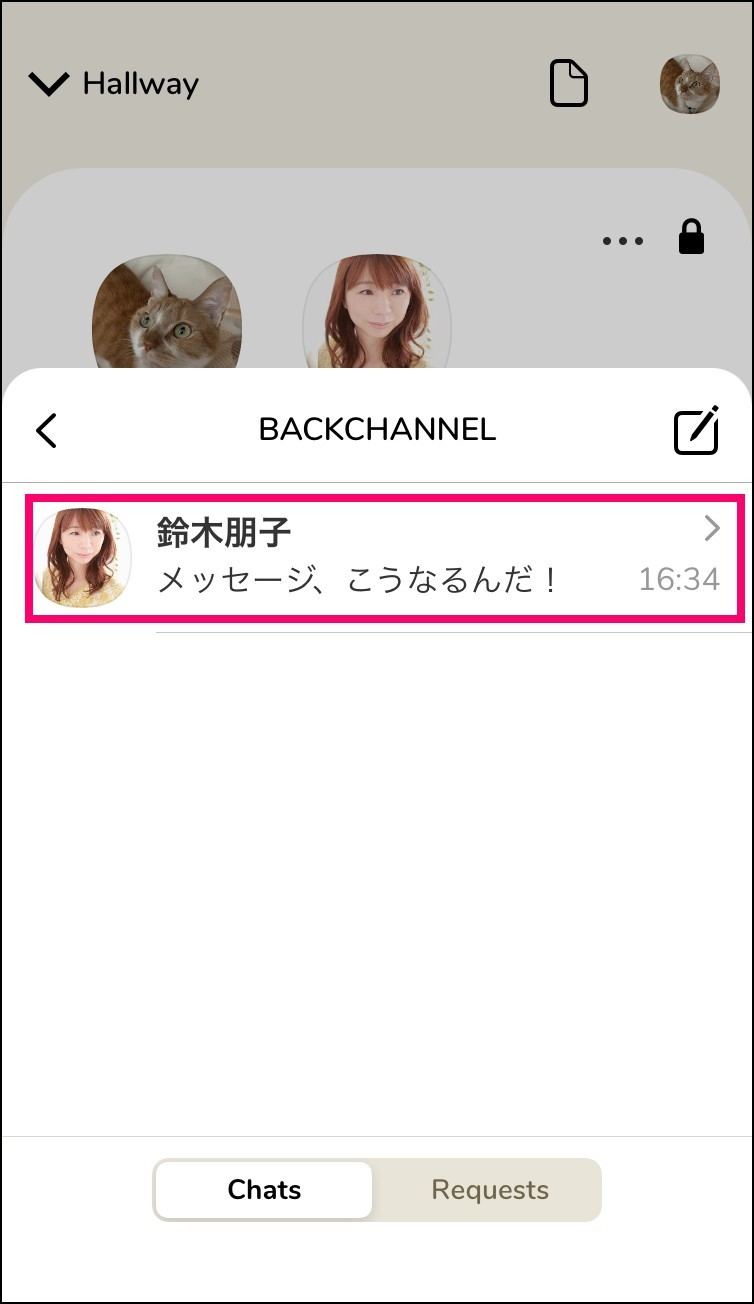Collapse the Hallway room dropdown

click(x=114, y=84)
